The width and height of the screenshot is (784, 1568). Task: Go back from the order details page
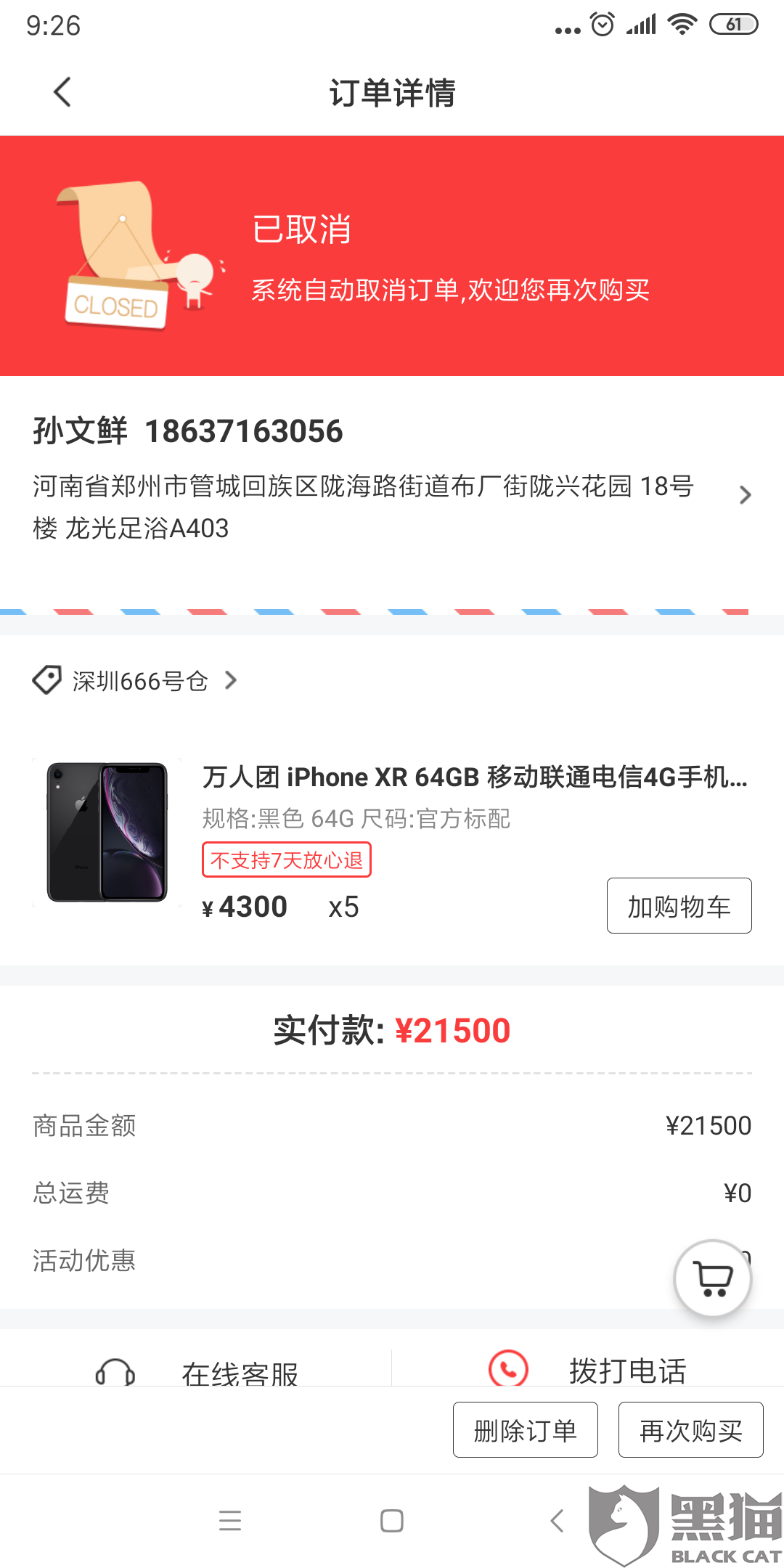pyautogui.click(x=62, y=92)
